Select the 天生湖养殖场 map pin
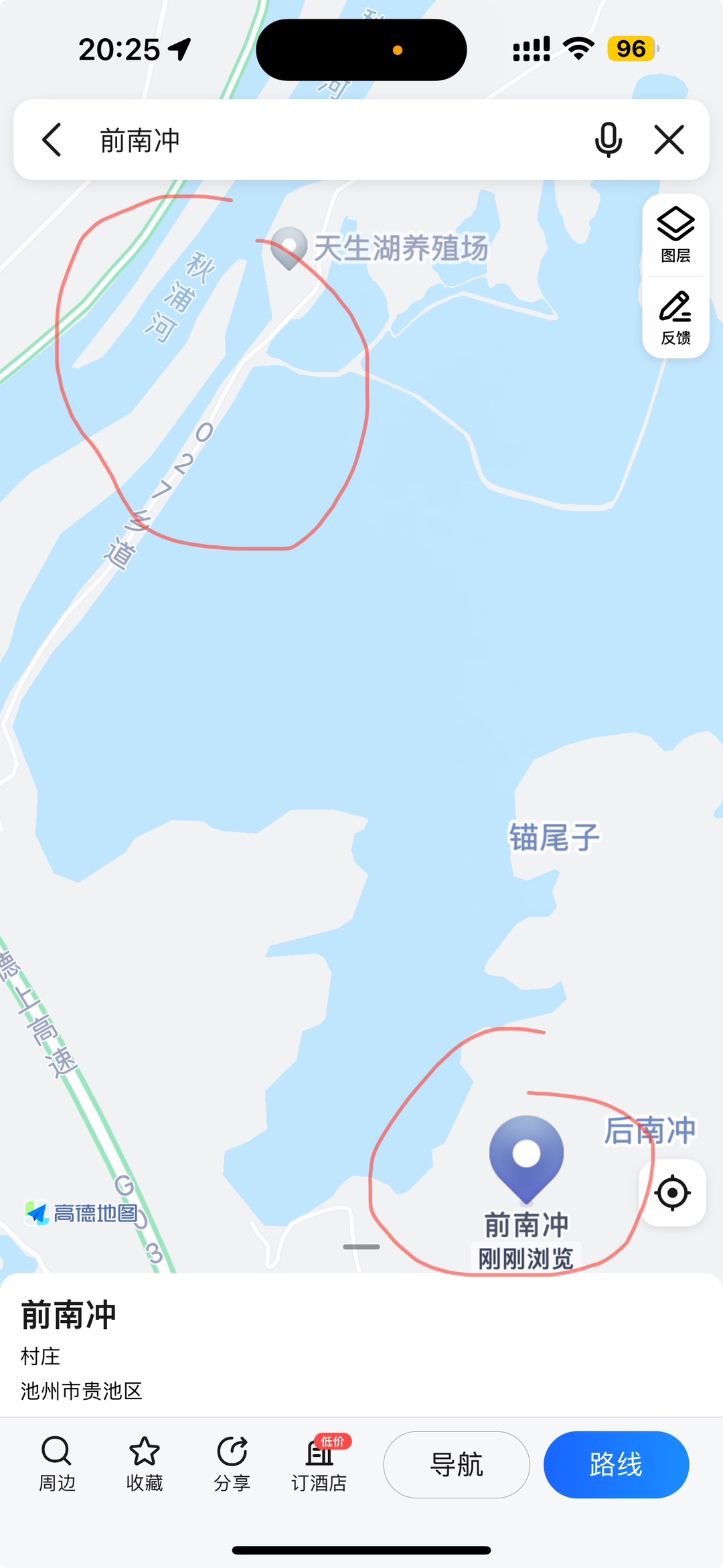This screenshot has height=1568, width=723. (289, 248)
